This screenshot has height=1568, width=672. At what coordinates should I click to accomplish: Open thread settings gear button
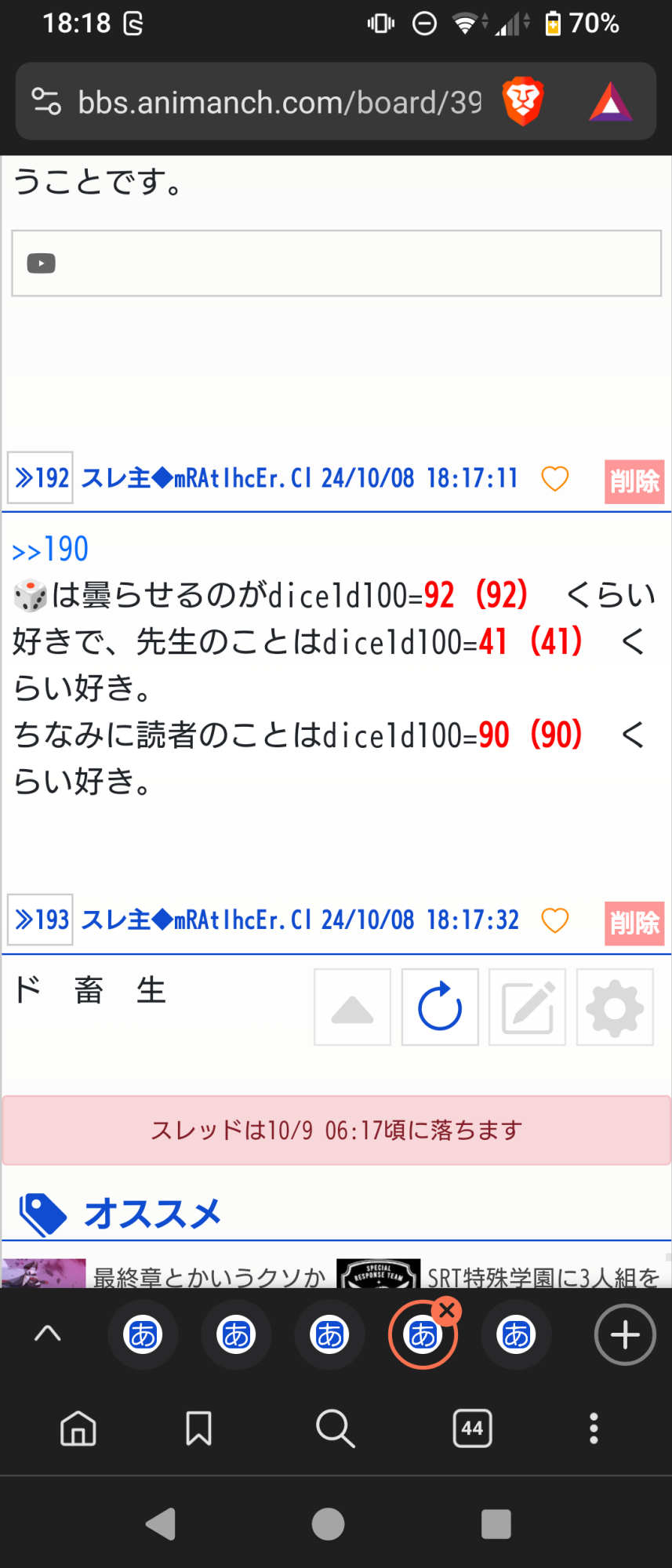[615, 1007]
